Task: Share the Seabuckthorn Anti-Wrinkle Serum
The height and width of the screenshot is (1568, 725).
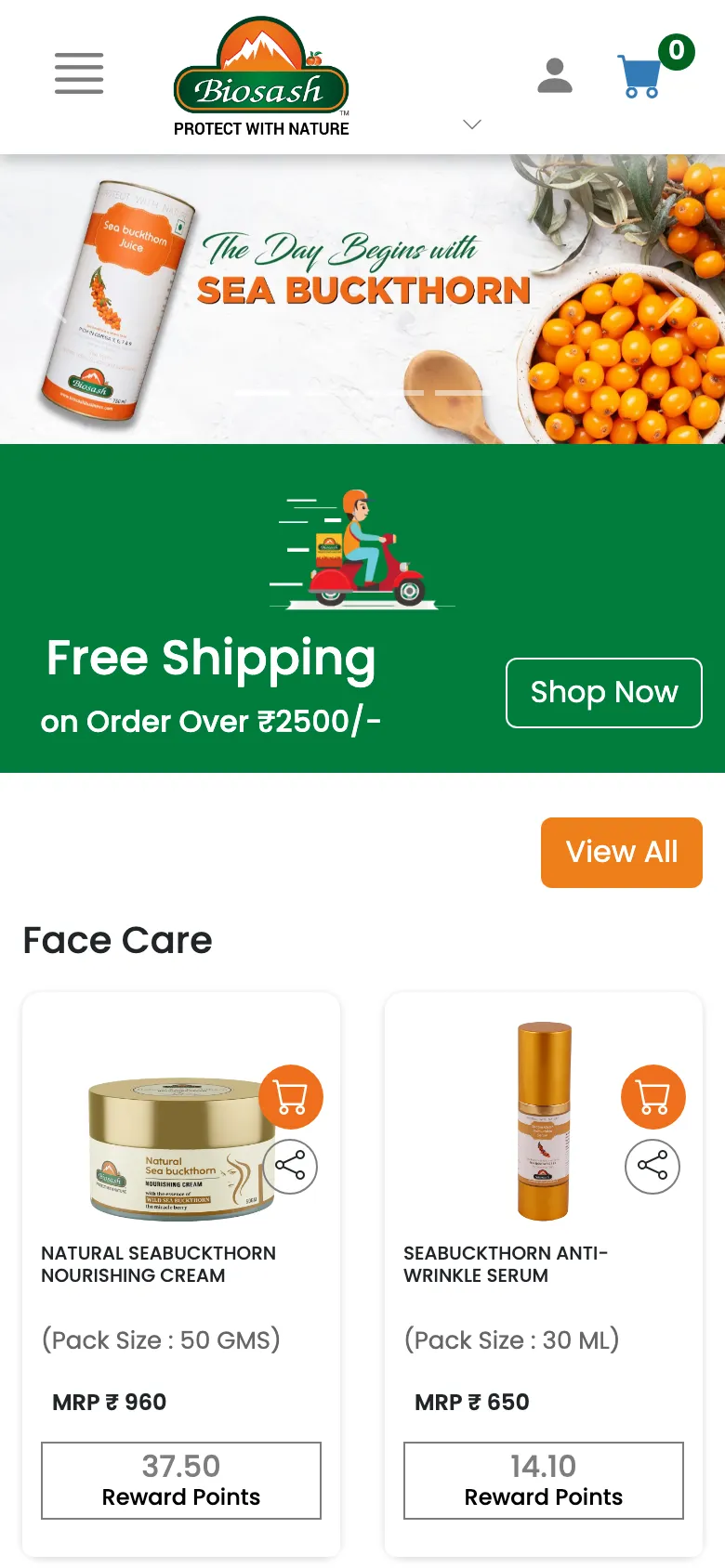Action: coord(652,1167)
